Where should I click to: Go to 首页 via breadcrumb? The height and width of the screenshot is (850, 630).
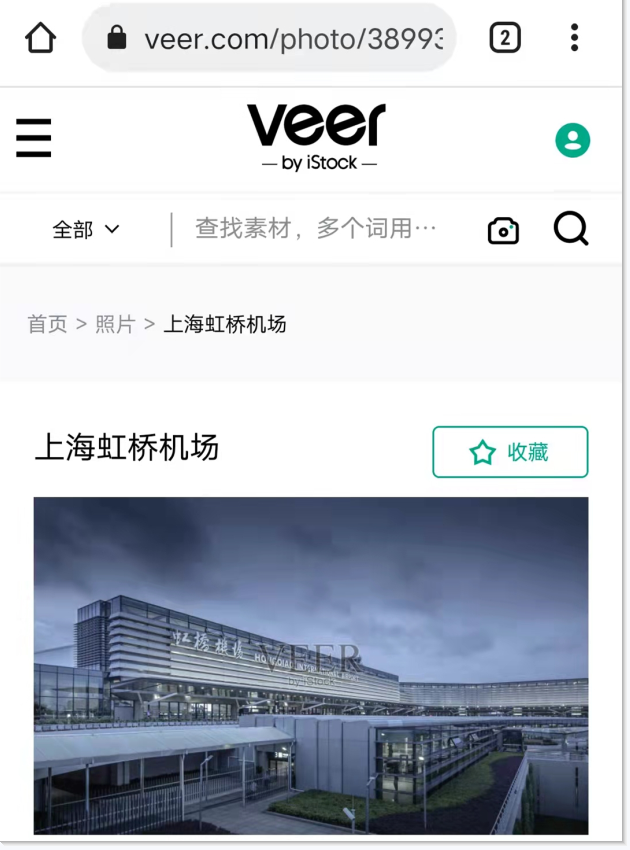[47, 324]
